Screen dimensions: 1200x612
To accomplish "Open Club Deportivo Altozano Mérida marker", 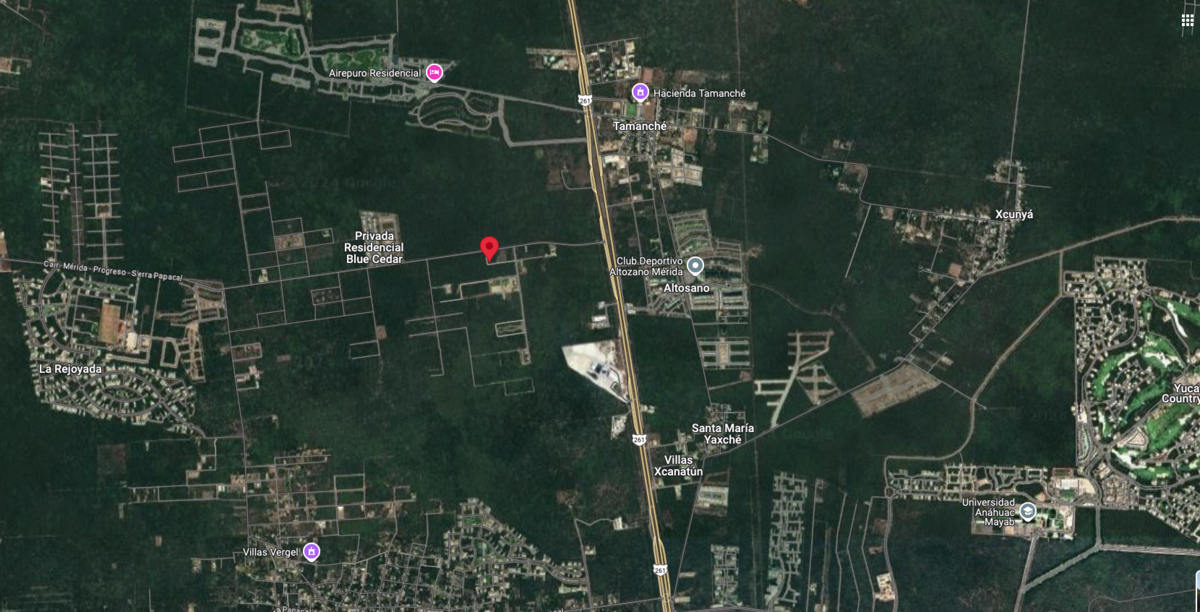I will (696, 265).
